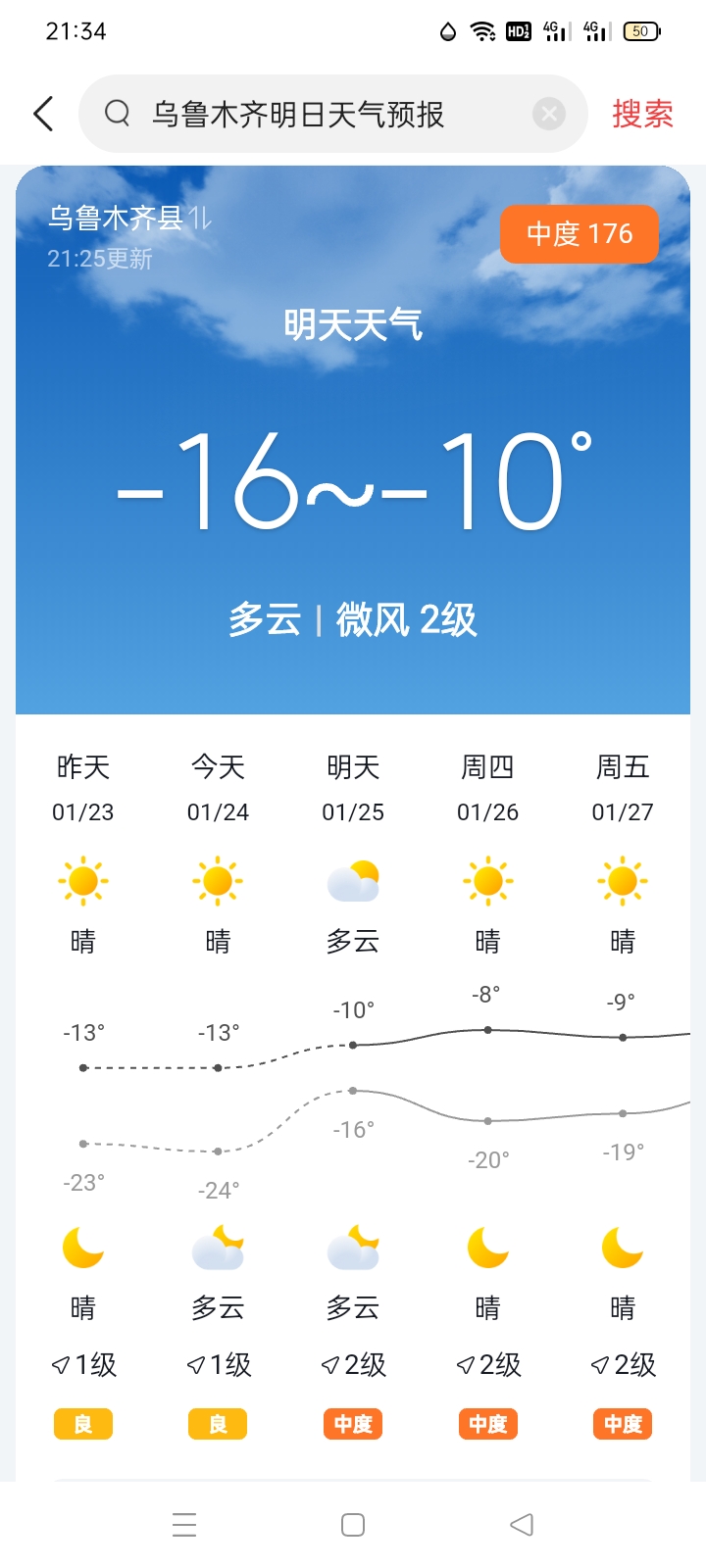The height and width of the screenshot is (1568, 706).
Task: Click the search magnifier icon in search bar
Action: coord(117,113)
